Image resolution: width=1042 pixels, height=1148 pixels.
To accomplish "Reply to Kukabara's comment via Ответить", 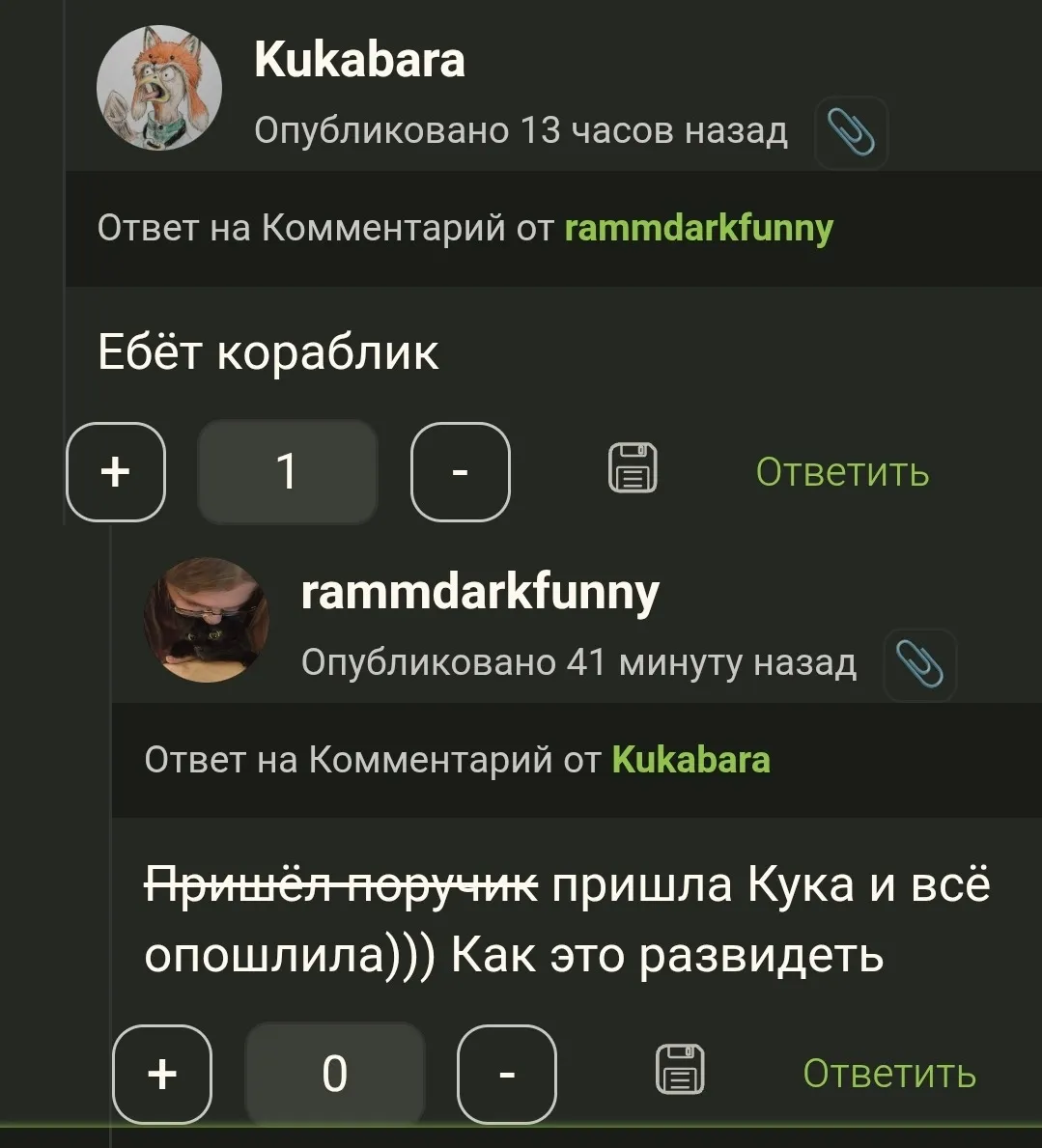I will tap(842, 471).
